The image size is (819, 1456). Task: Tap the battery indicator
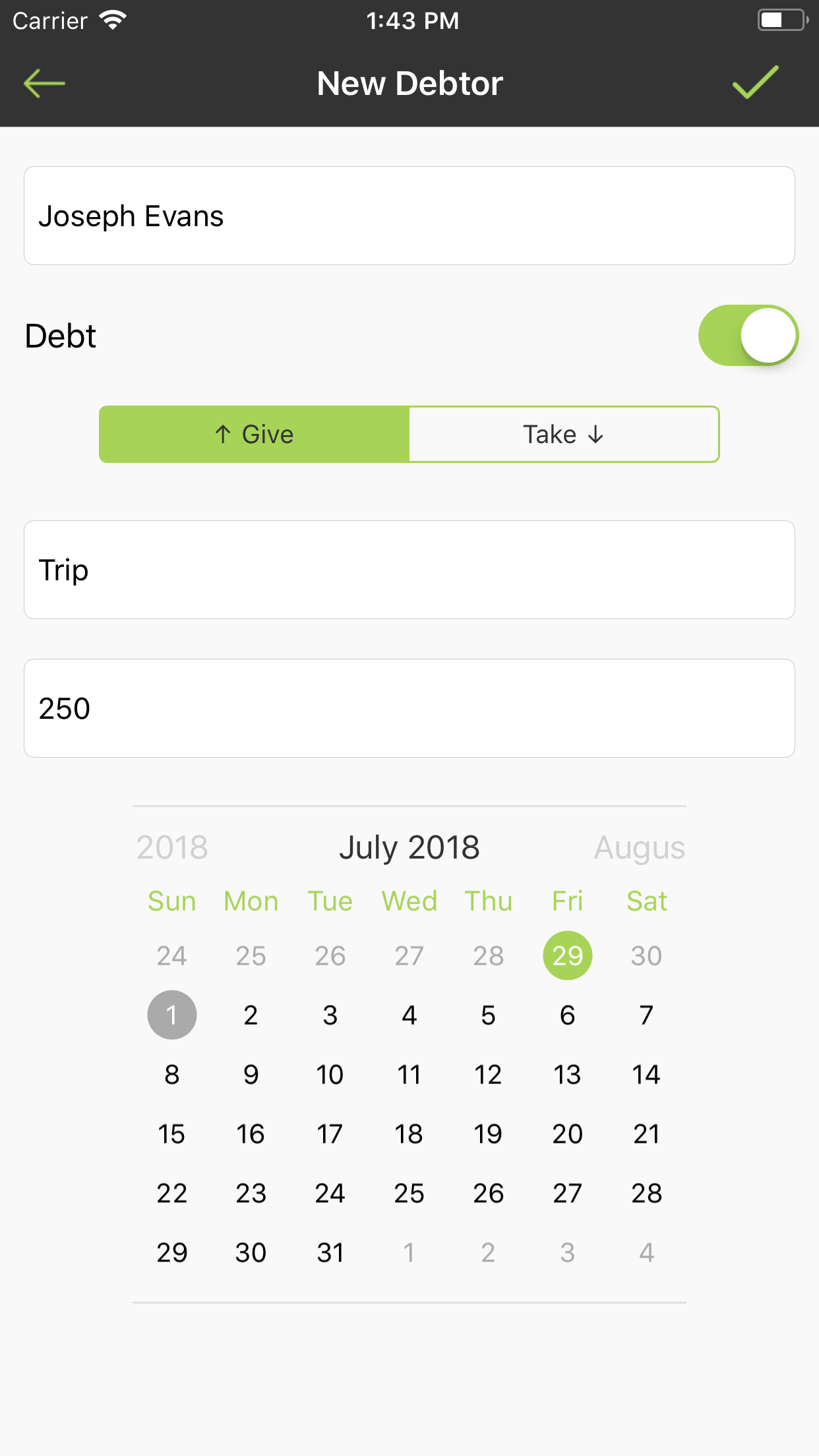779,19
